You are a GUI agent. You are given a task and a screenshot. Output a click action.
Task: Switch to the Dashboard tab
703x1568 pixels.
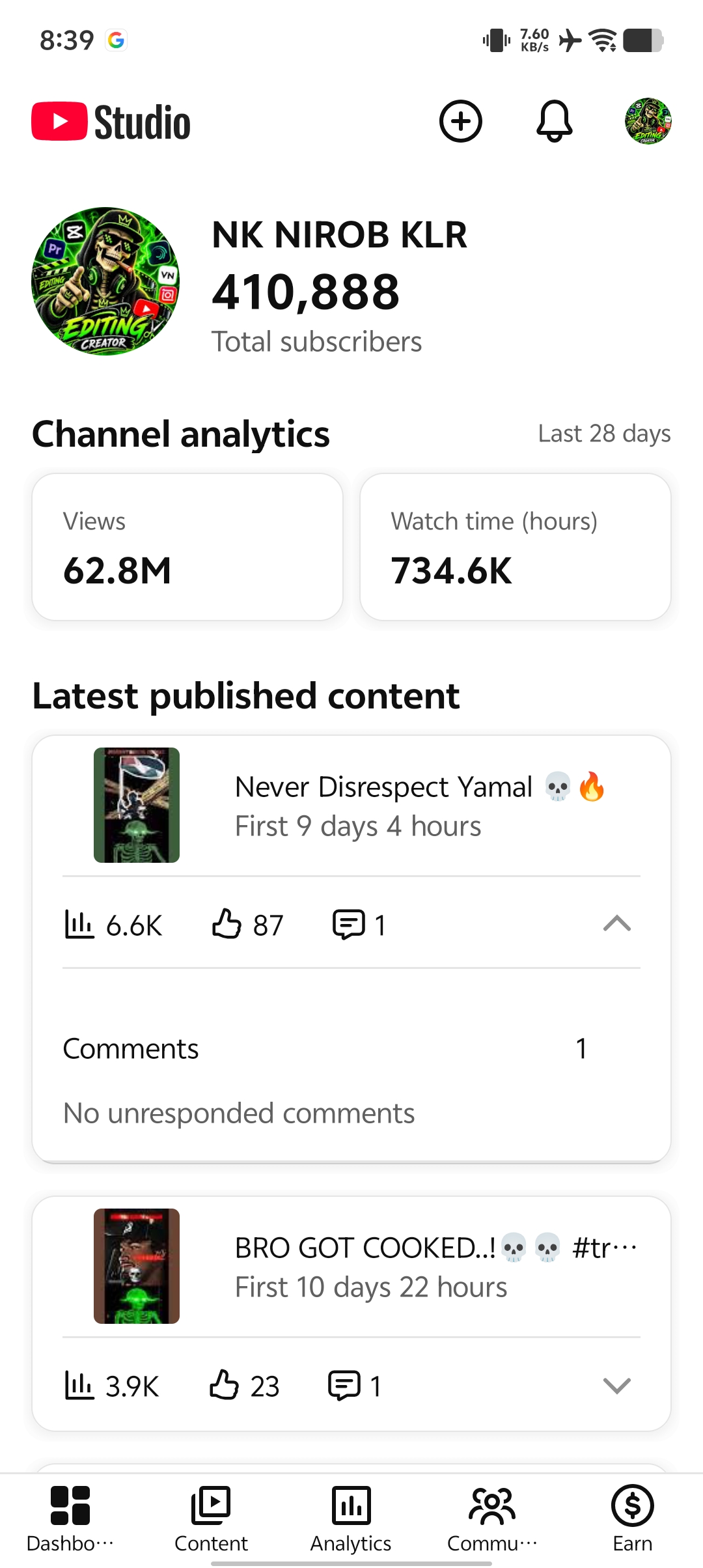[70, 1520]
